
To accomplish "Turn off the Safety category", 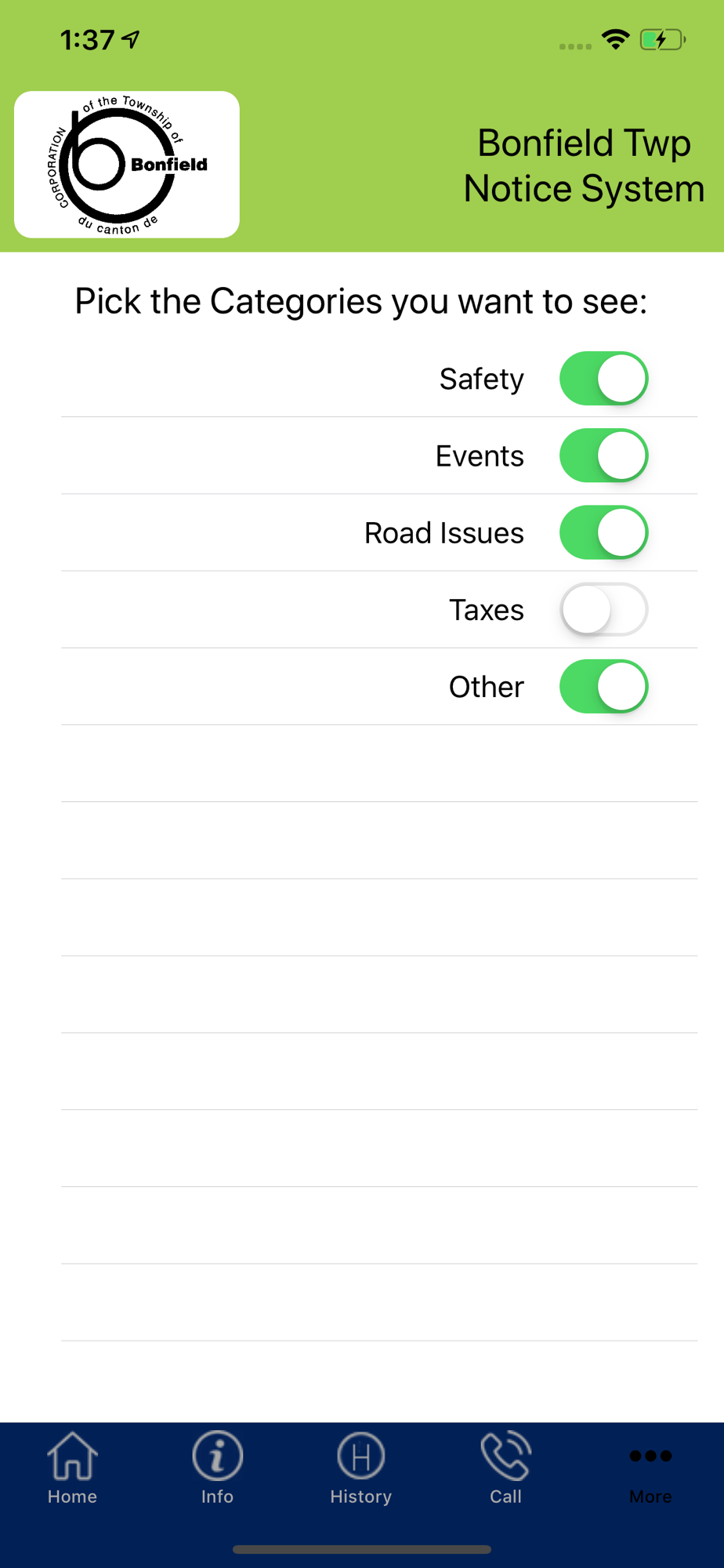I will coord(603,379).
